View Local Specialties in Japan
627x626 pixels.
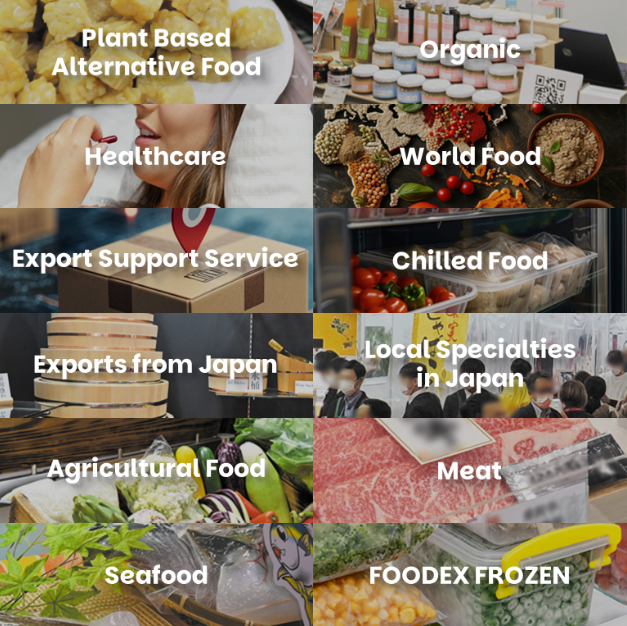[x=469, y=364]
